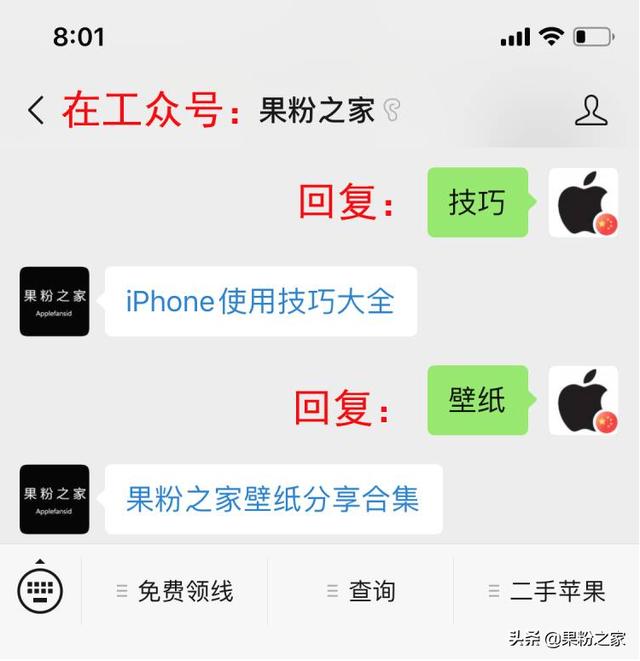Open the 查询 menu
The width and height of the screenshot is (640, 661).
361,591
